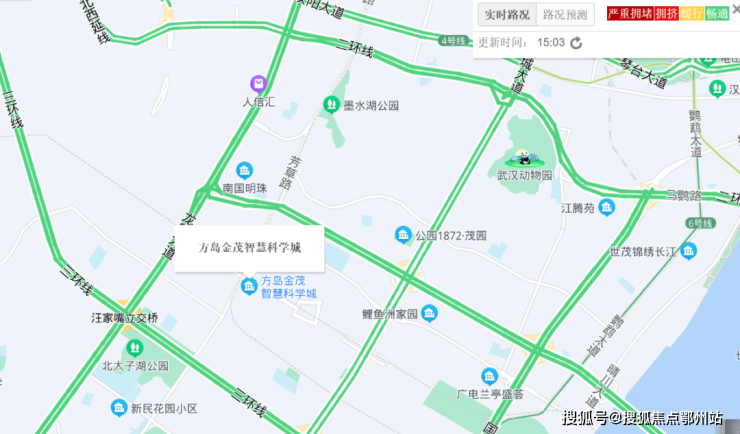Select the 方岛金茂智慧科学城 marker
The width and height of the screenshot is (740, 434).
click(x=248, y=288)
